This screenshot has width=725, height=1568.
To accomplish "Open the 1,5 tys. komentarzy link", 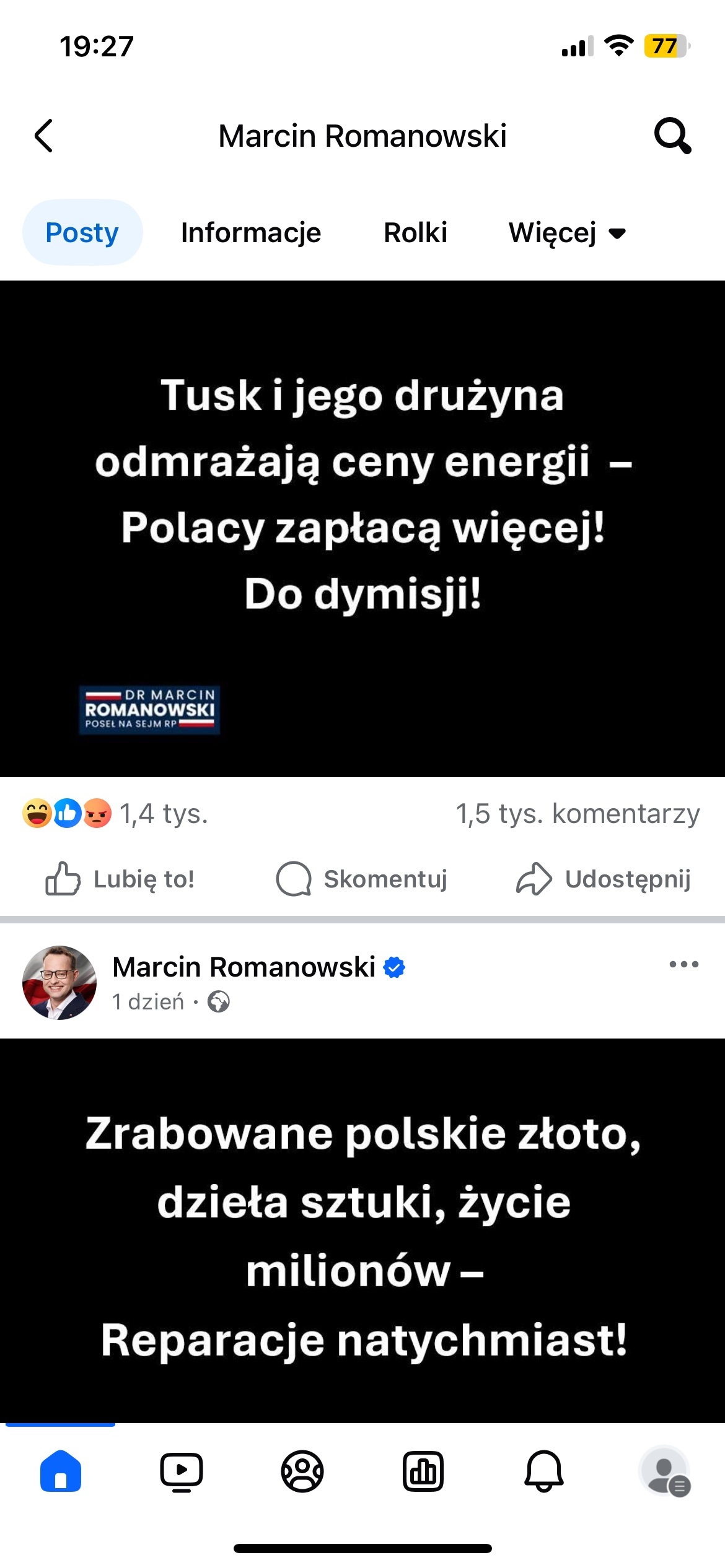I will (x=578, y=814).
